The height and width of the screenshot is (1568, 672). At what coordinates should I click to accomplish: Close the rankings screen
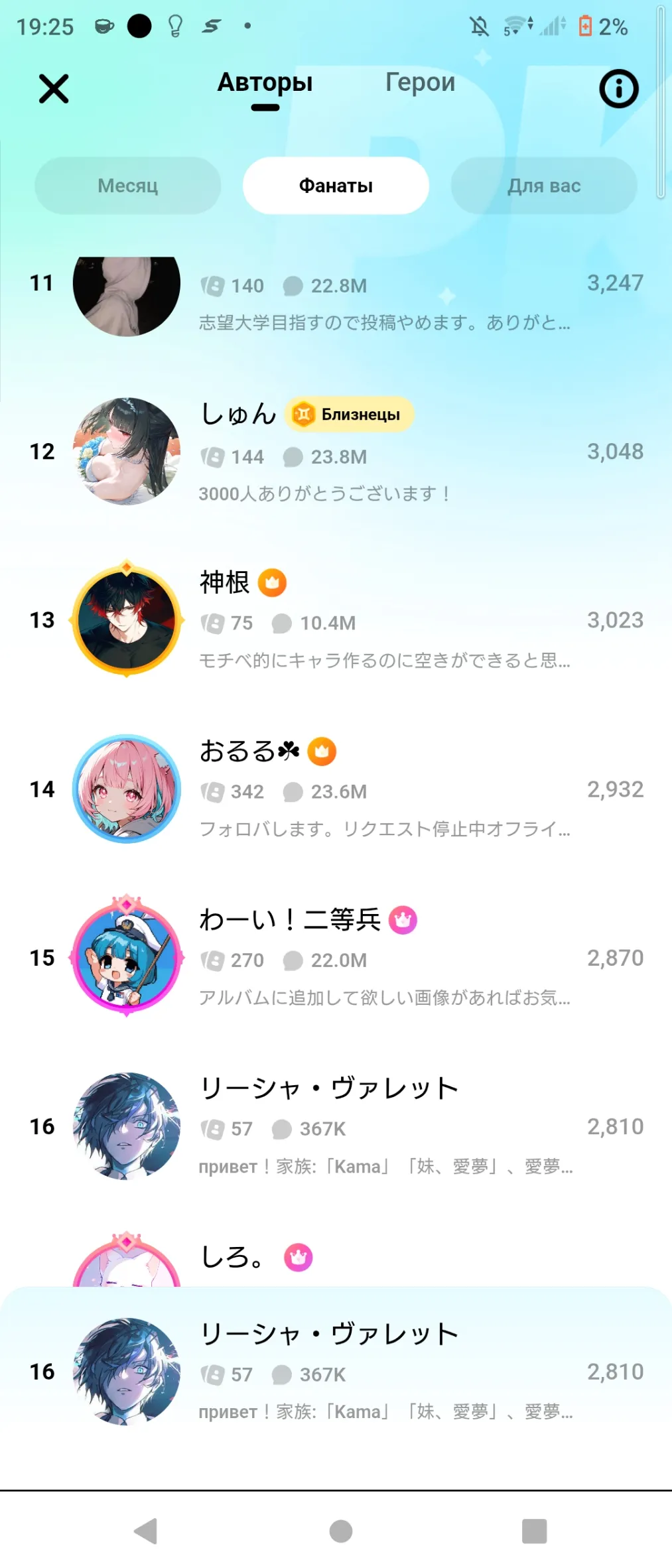(x=54, y=89)
